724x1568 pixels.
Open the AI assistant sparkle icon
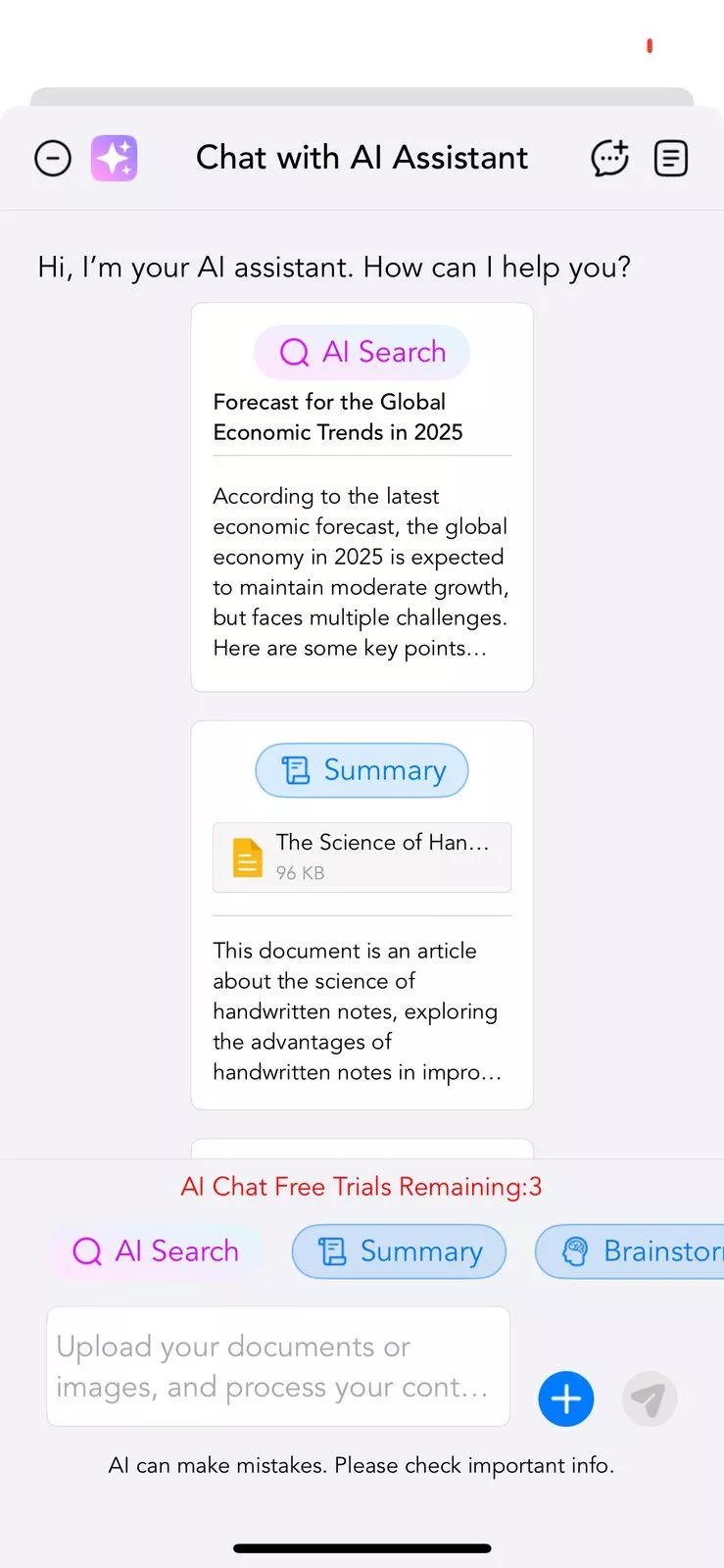click(x=114, y=158)
